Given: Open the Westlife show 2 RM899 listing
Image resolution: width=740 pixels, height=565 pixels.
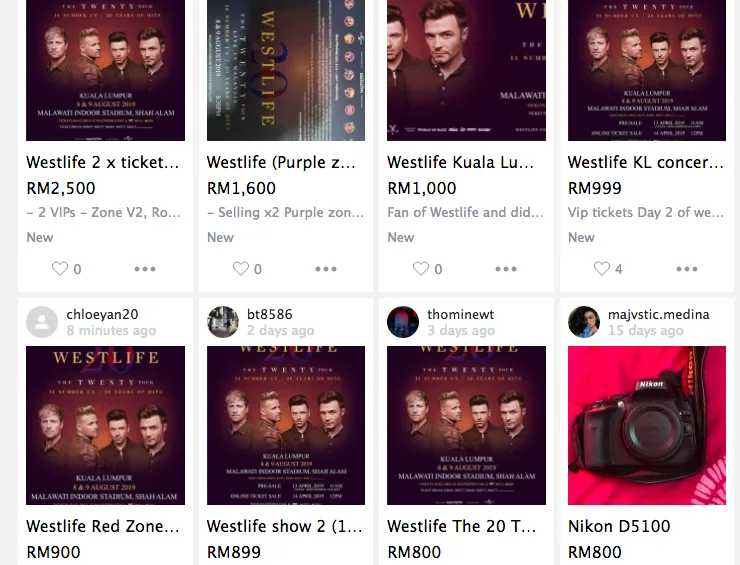Looking at the screenshot, I should (x=286, y=425).
